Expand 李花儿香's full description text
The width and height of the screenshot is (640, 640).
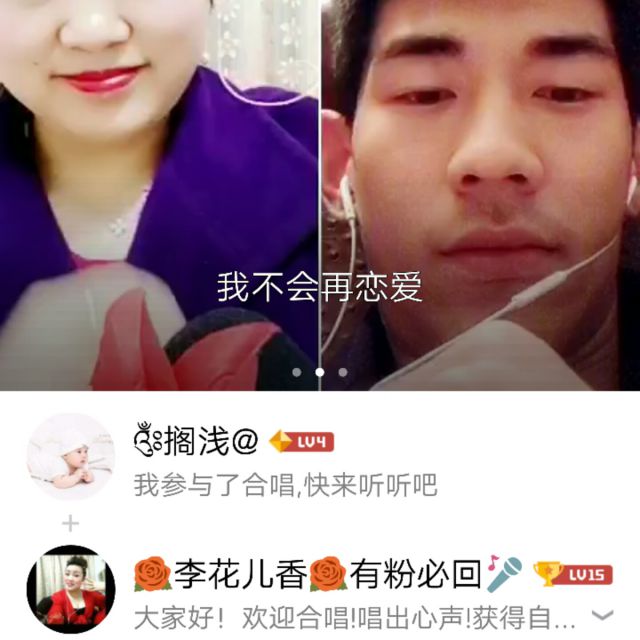[602, 613]
